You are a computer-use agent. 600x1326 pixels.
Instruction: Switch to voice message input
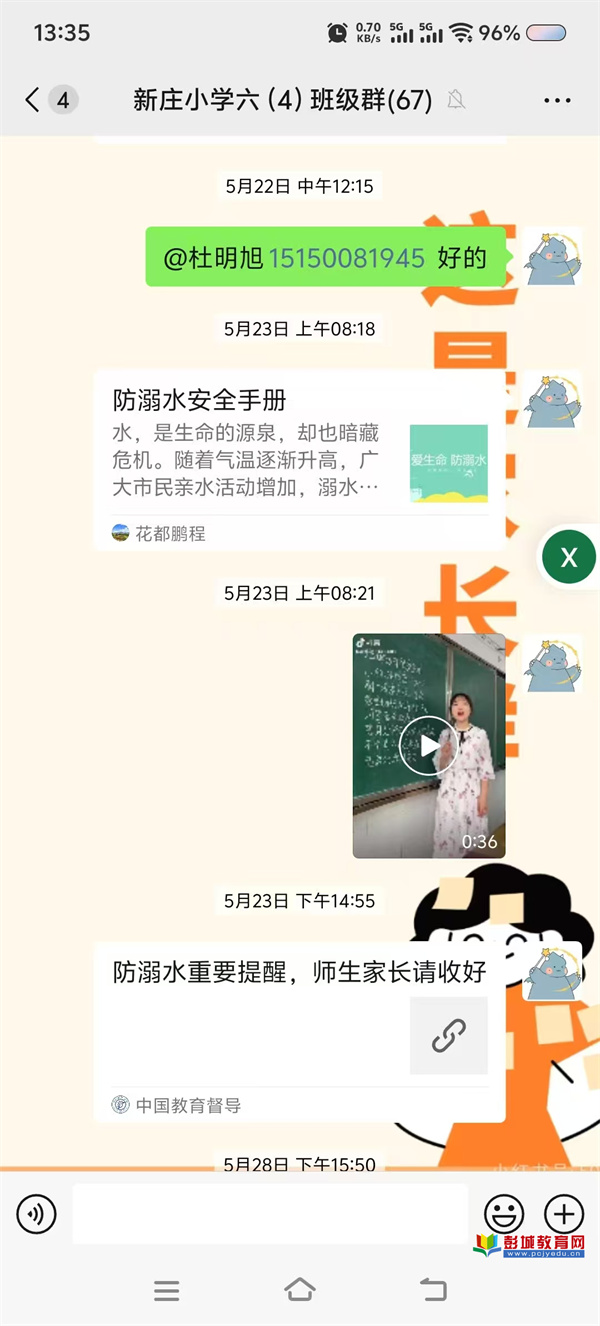(37, 1214)
